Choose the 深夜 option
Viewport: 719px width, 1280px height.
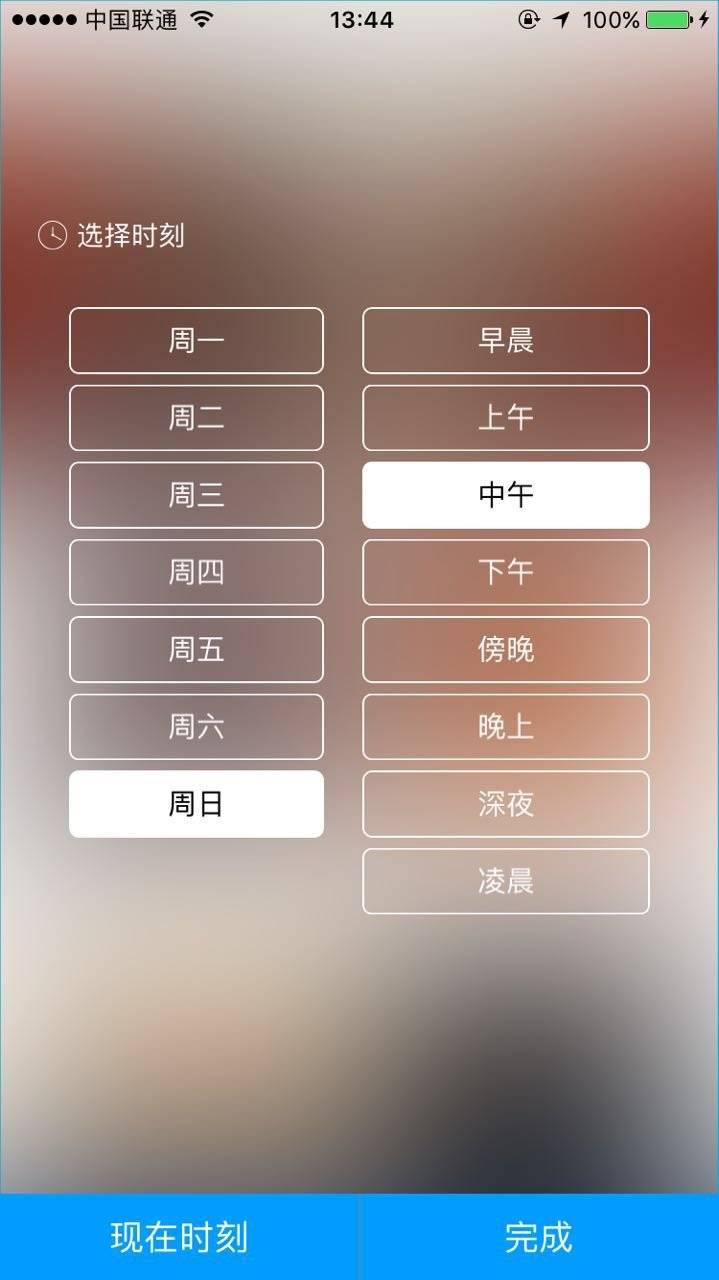click(505, 804)
